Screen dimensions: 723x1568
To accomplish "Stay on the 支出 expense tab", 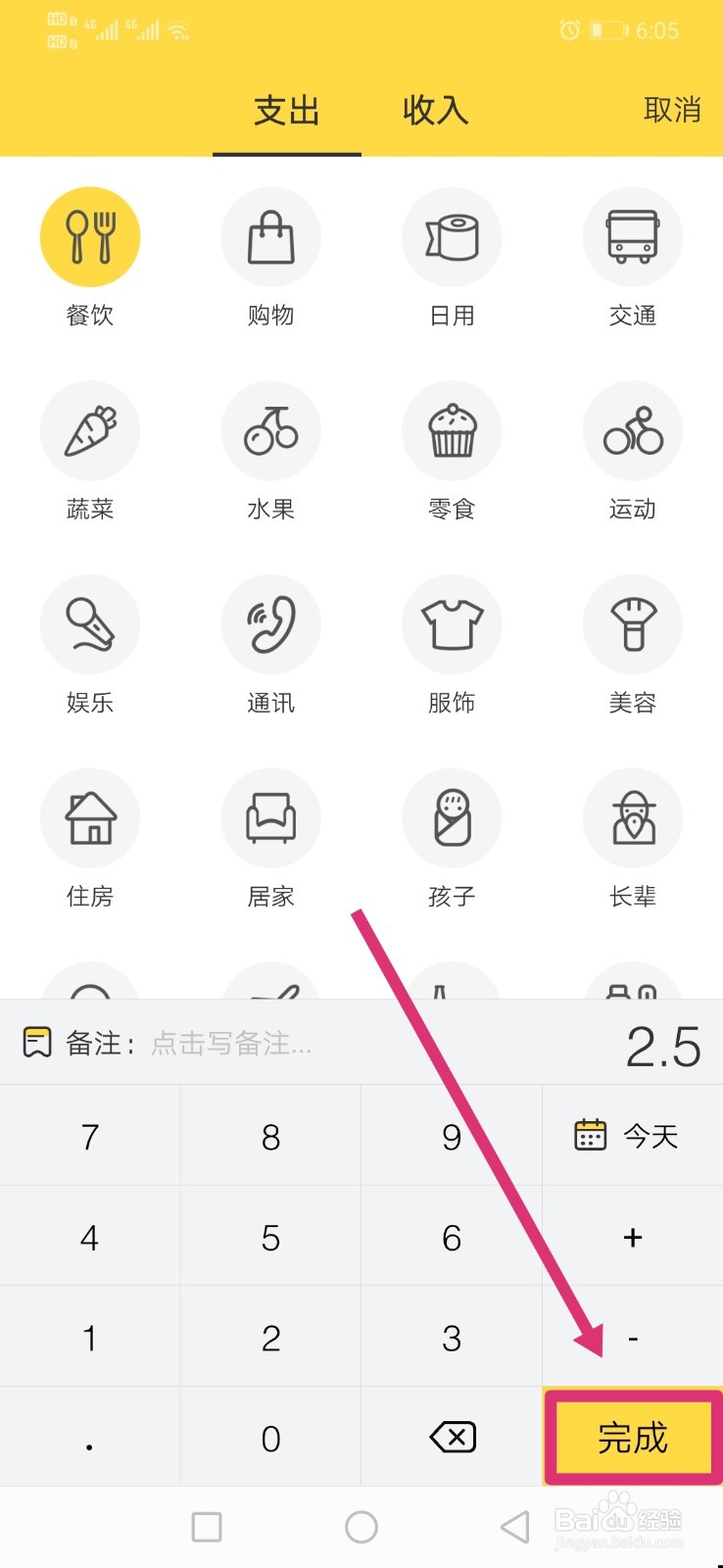I will (284, 112).
